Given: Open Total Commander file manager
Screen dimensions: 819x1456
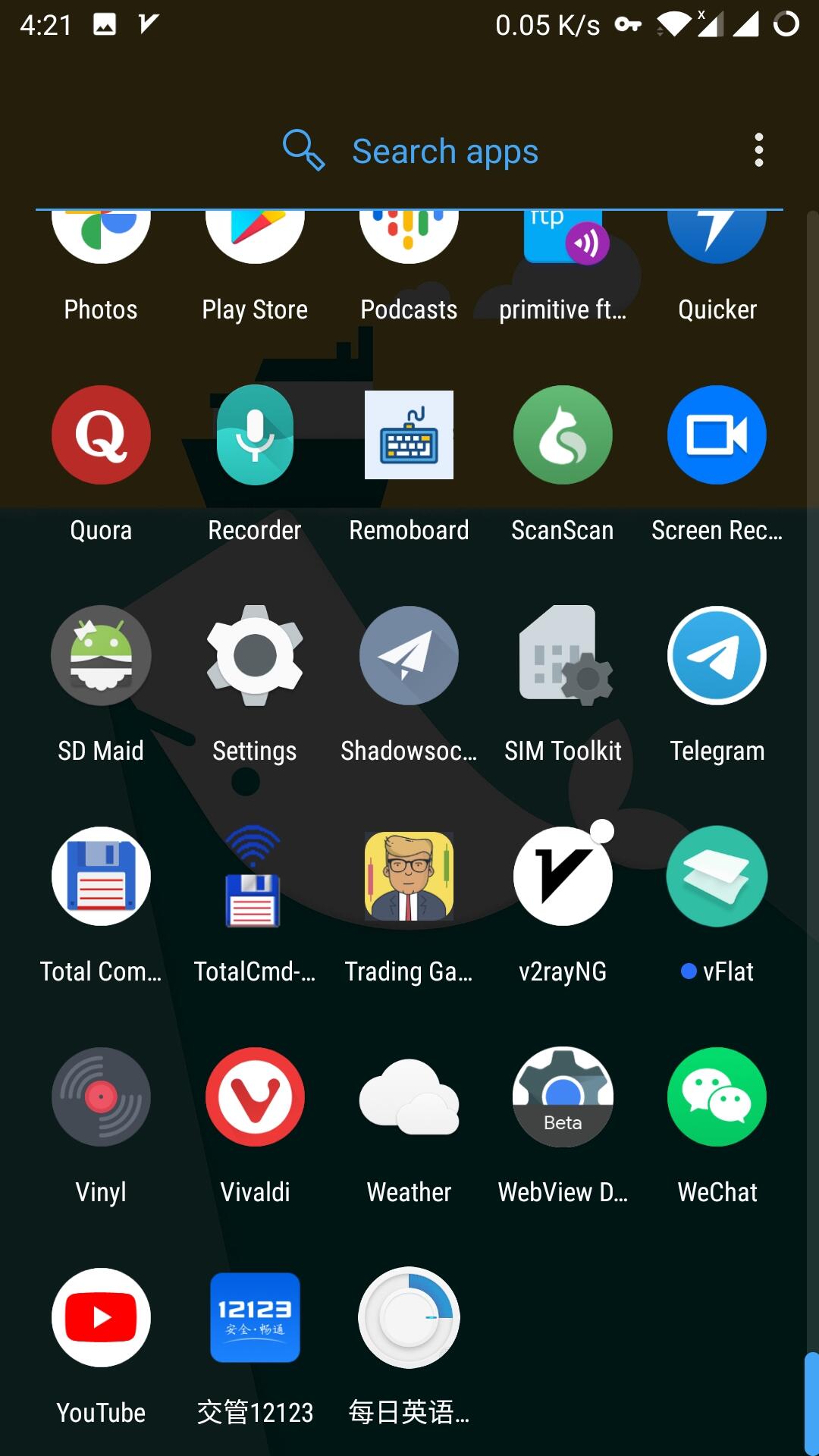Looking at the screenshot, I should [x=101, y=877].
